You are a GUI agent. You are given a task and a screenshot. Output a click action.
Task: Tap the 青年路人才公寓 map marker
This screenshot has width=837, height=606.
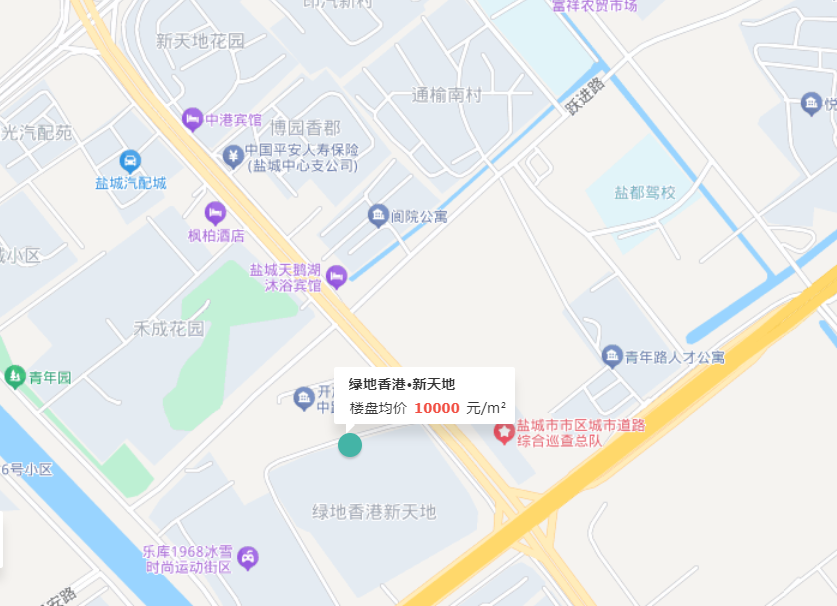click(x=612, y=356)
